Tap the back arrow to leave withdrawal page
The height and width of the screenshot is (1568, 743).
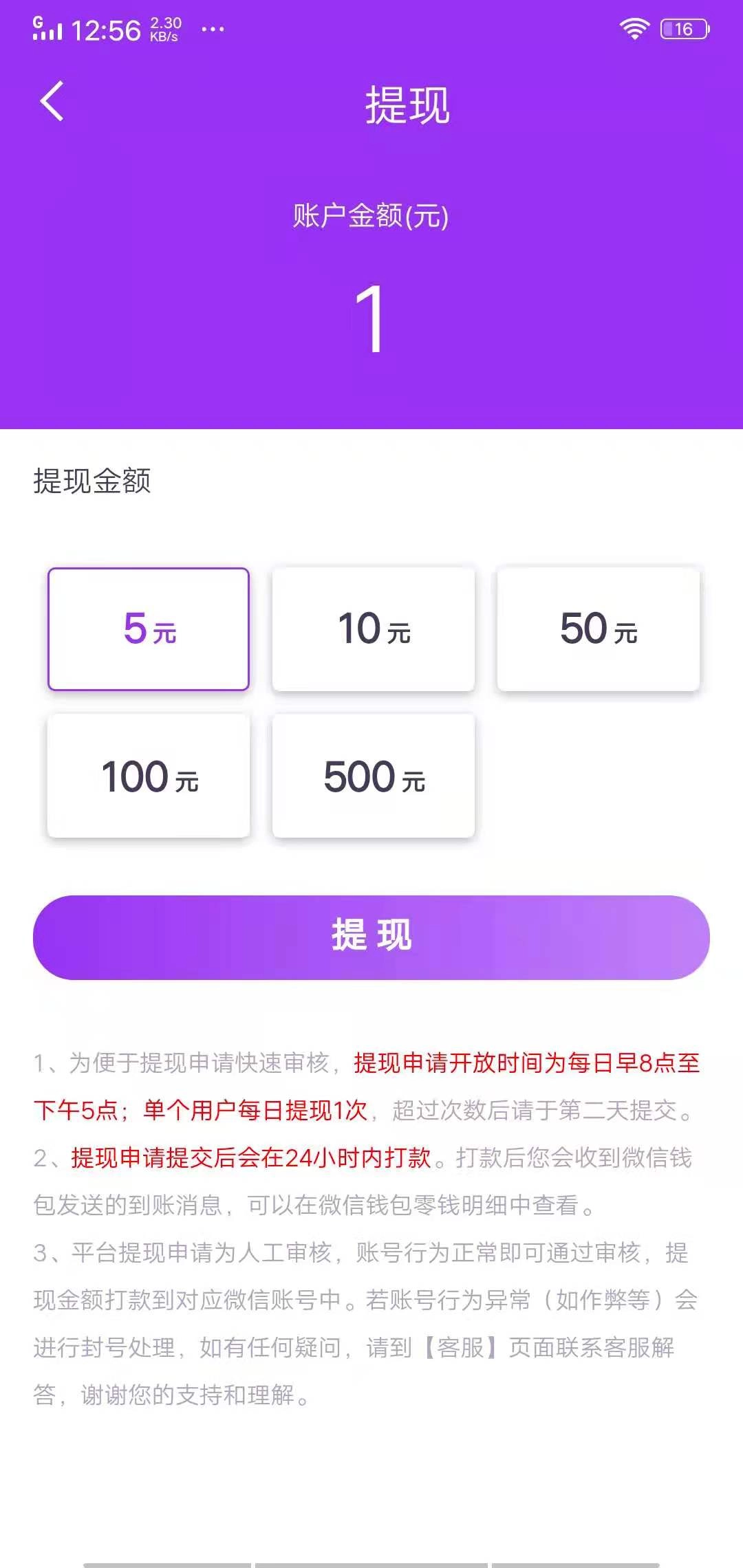50,102
